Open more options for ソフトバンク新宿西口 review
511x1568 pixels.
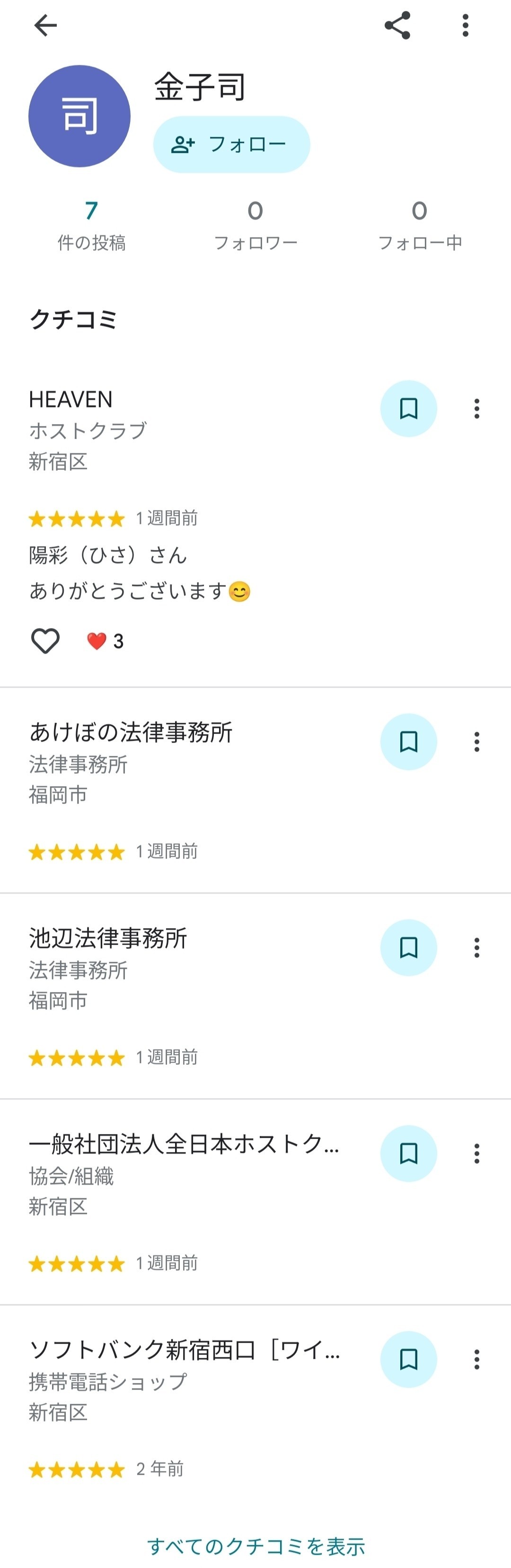[x=477, y=1359]
